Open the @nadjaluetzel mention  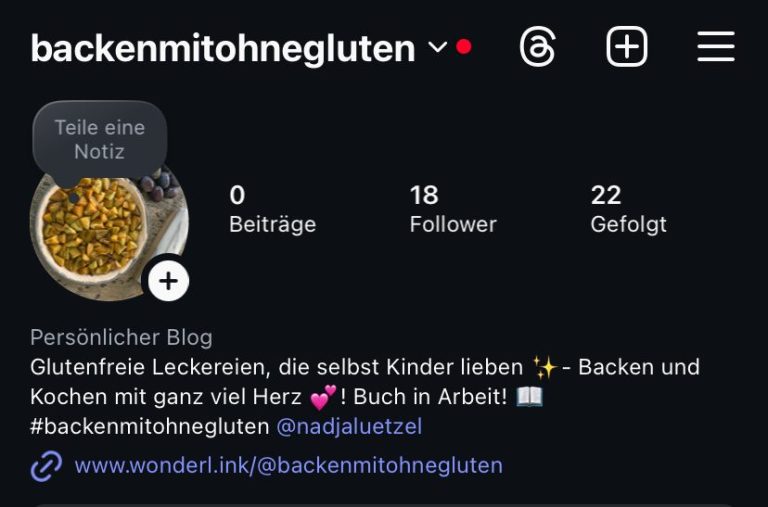coord(348,427)
